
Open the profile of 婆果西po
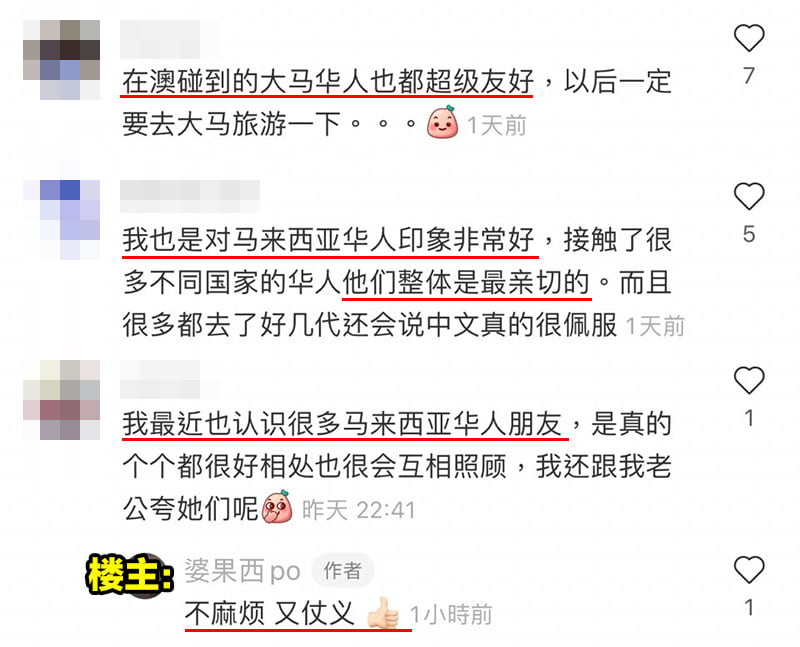pos(243,570)
